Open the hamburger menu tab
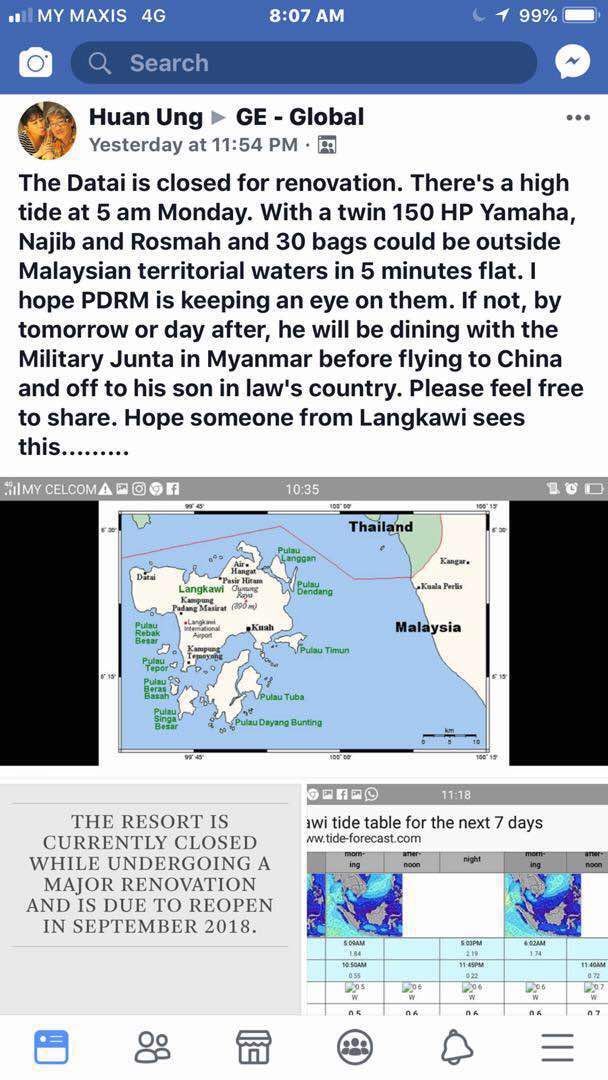This screenshot has width=608, height=1080. click(x=557, y=1047)
